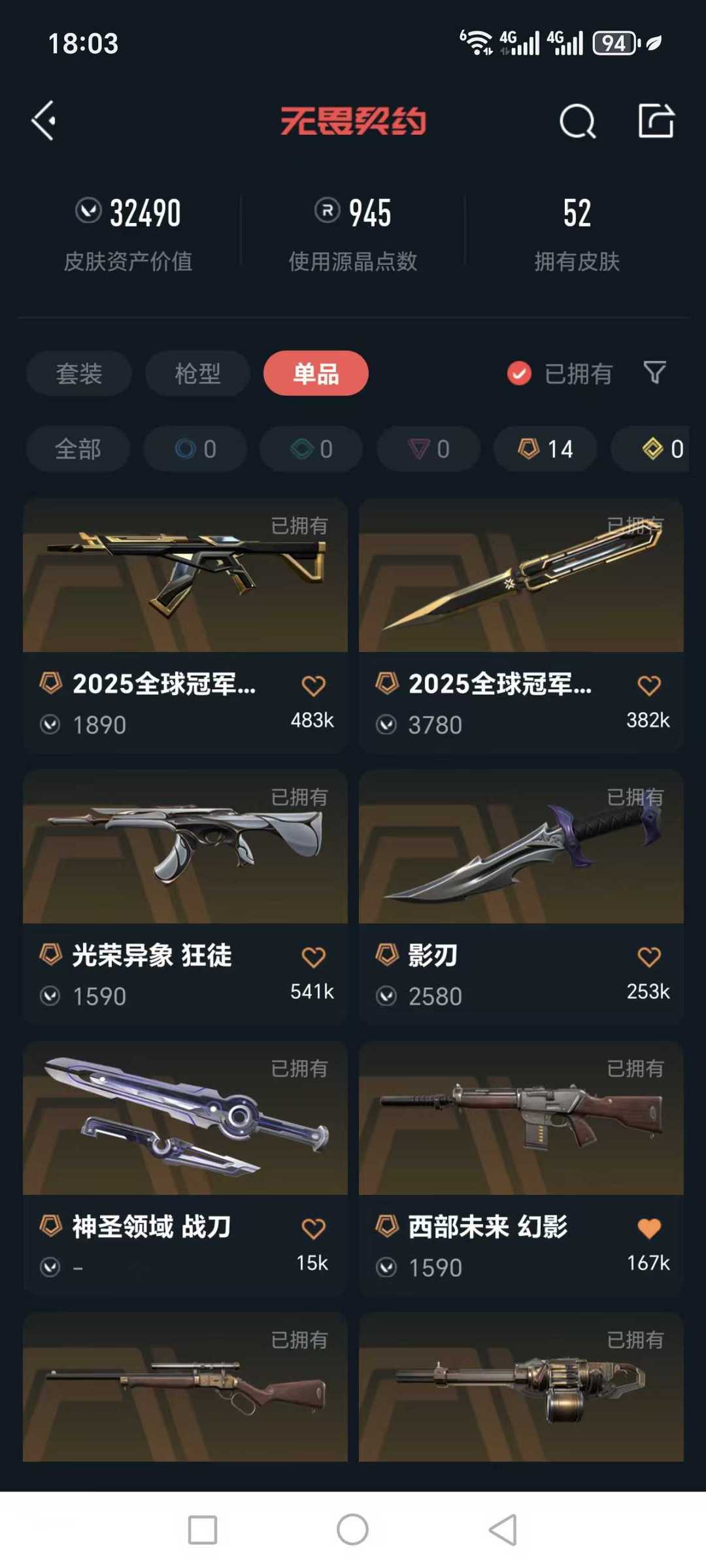The width and height of the screenshot is (706, 1568).
Task: Like the 影刃 skin
Action: [x=648, y=957]
